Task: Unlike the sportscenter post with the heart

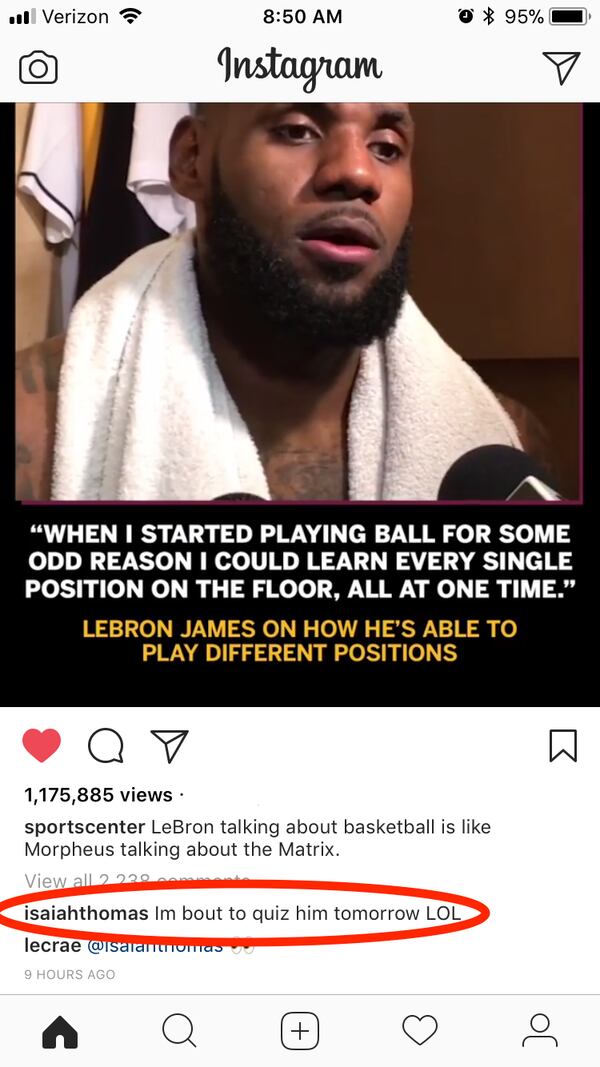Action: (41, 745)
